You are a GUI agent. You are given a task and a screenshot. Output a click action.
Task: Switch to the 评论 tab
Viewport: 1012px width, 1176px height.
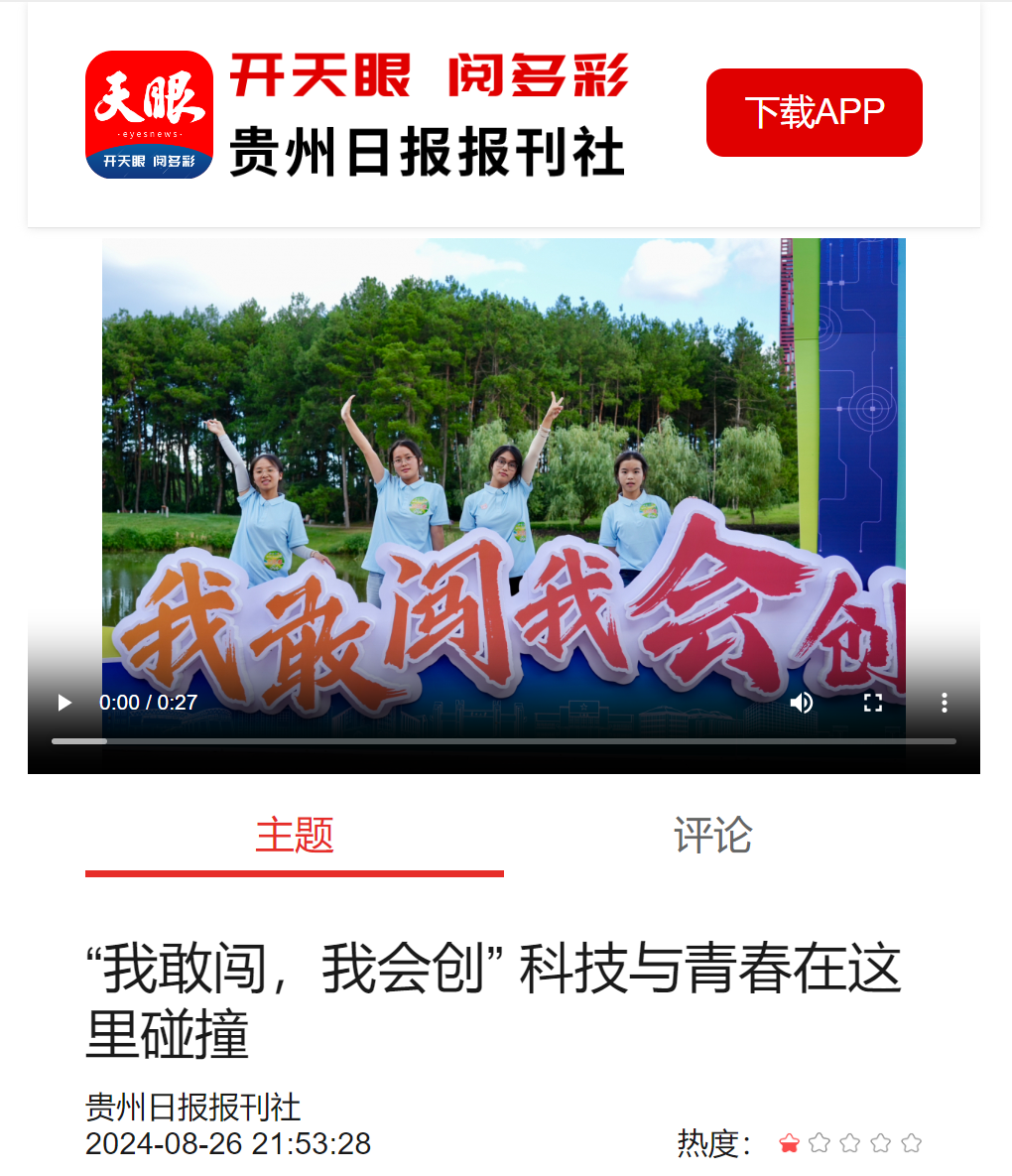click(712, 836)
